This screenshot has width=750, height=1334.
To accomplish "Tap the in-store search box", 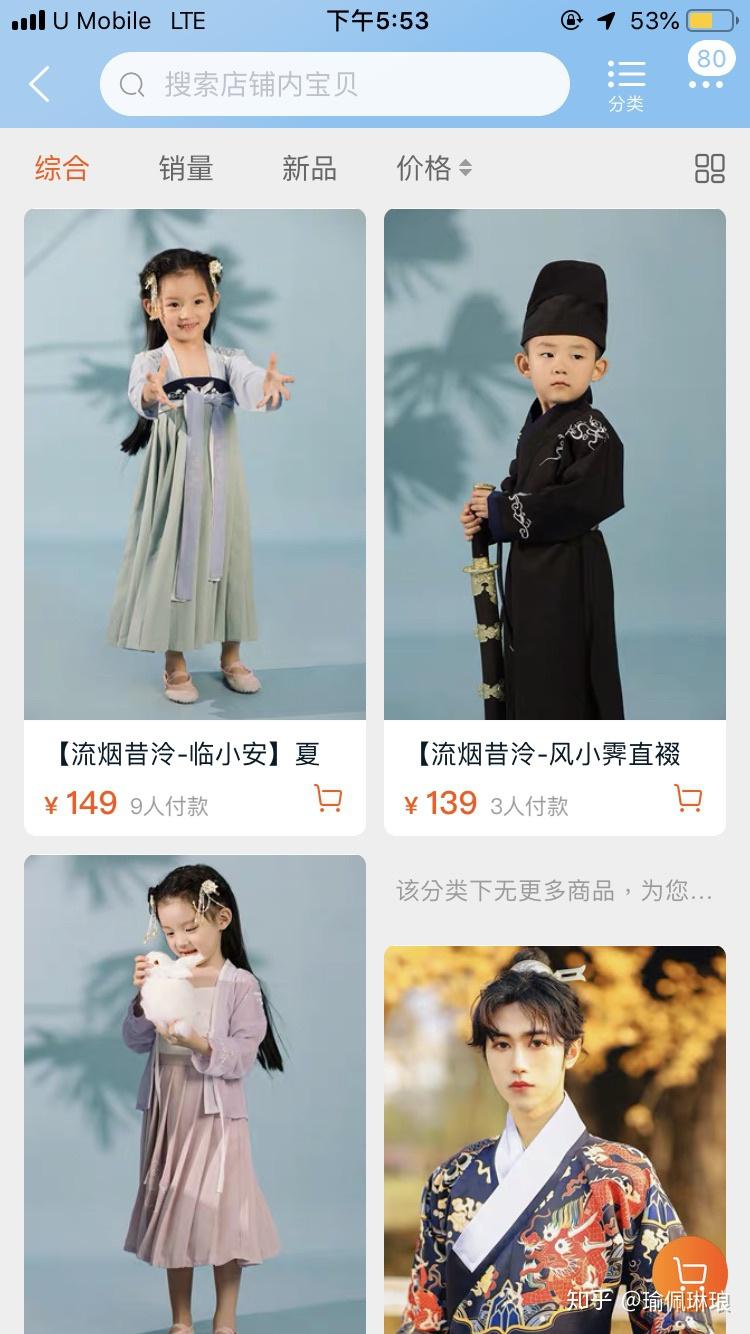I will point(334,85).
